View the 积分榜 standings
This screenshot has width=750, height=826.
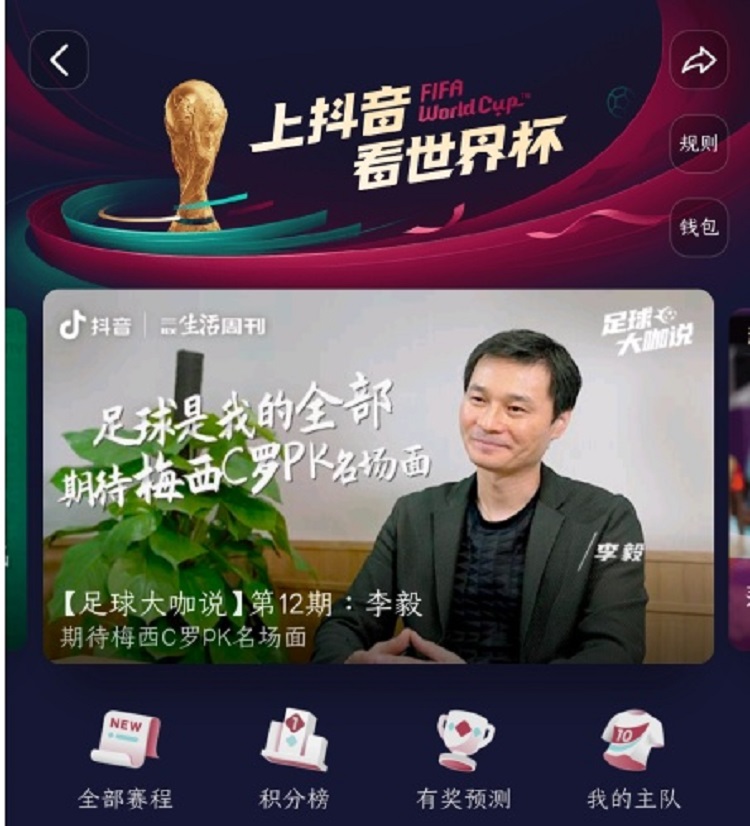point(294,760)
